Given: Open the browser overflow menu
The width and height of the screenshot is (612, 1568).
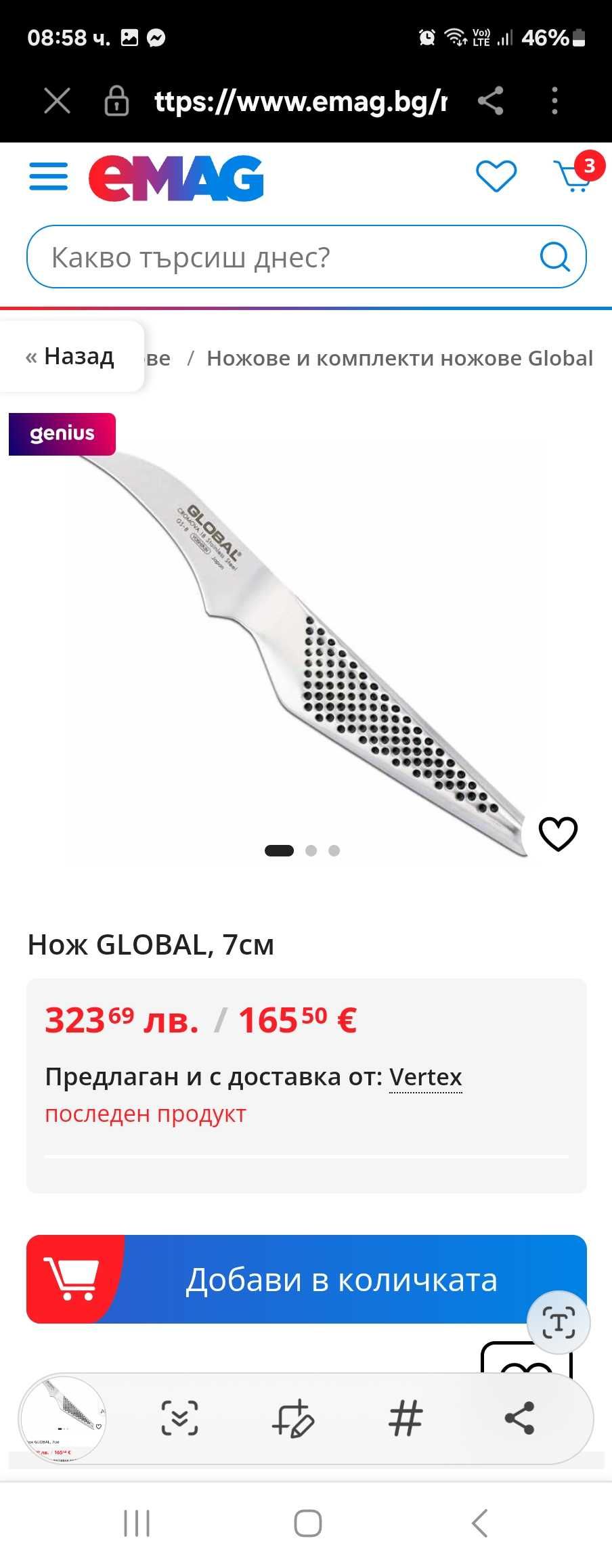Looking at the screenshot, I should [554, 102].
